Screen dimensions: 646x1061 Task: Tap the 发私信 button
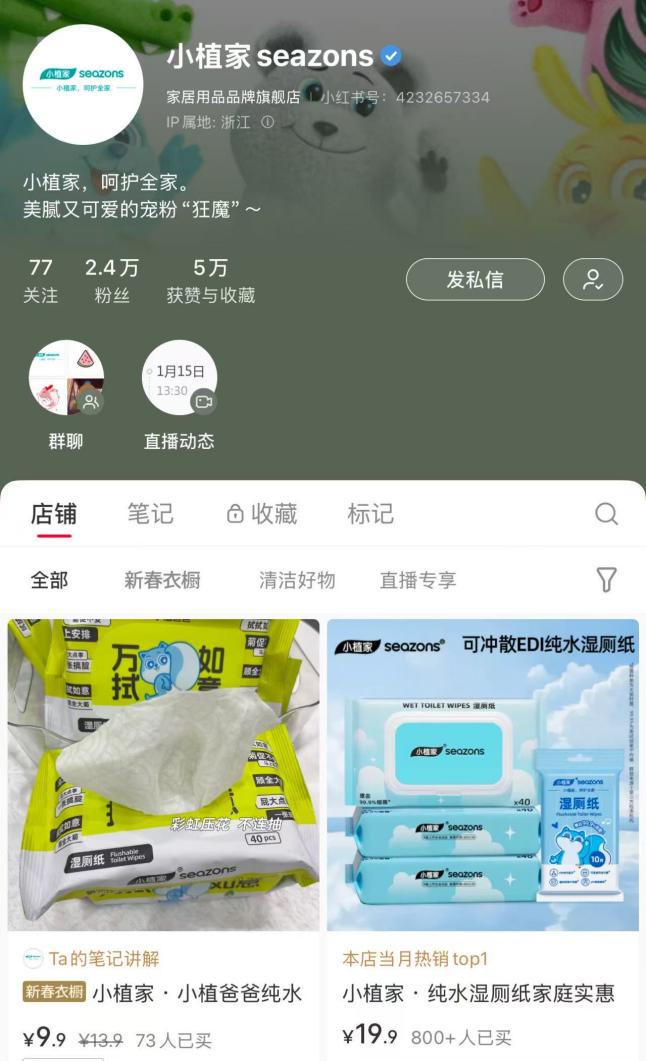click(x=475, y=279)
